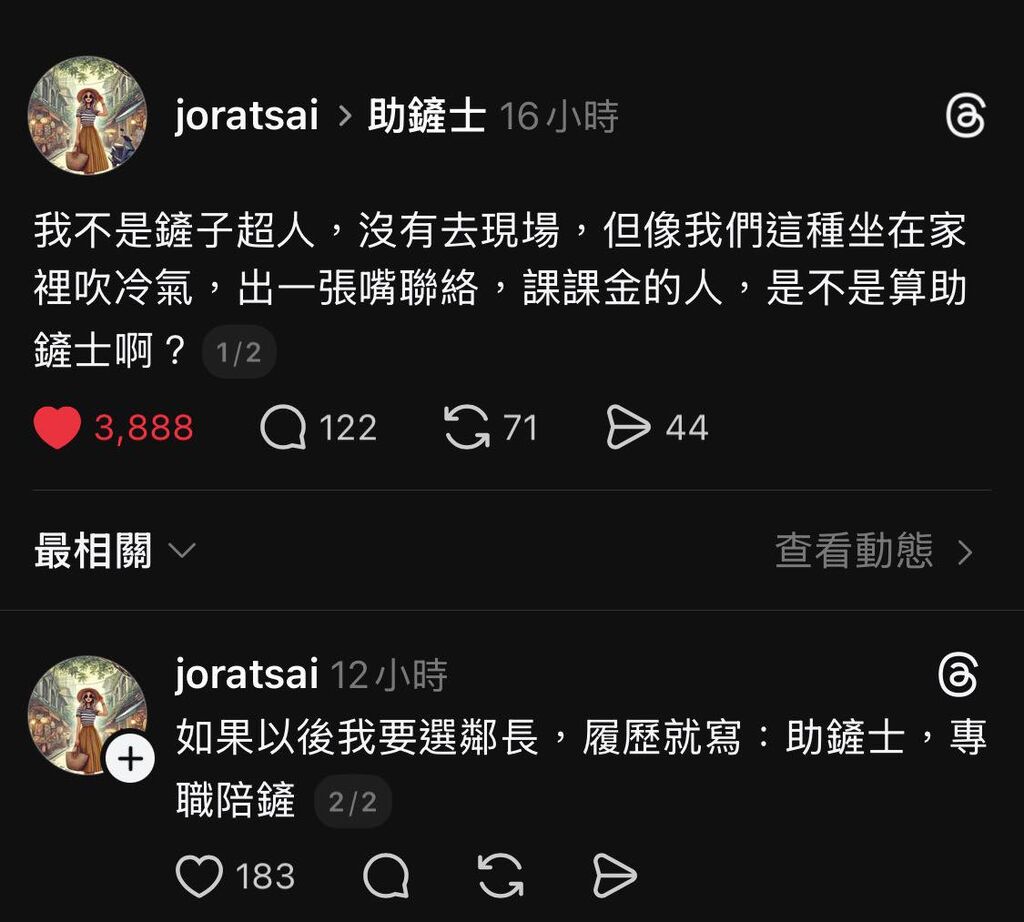Open the 助鏟士 topic tag
The height and width of the screenshot is (922, 1024).
click(427, 117)
